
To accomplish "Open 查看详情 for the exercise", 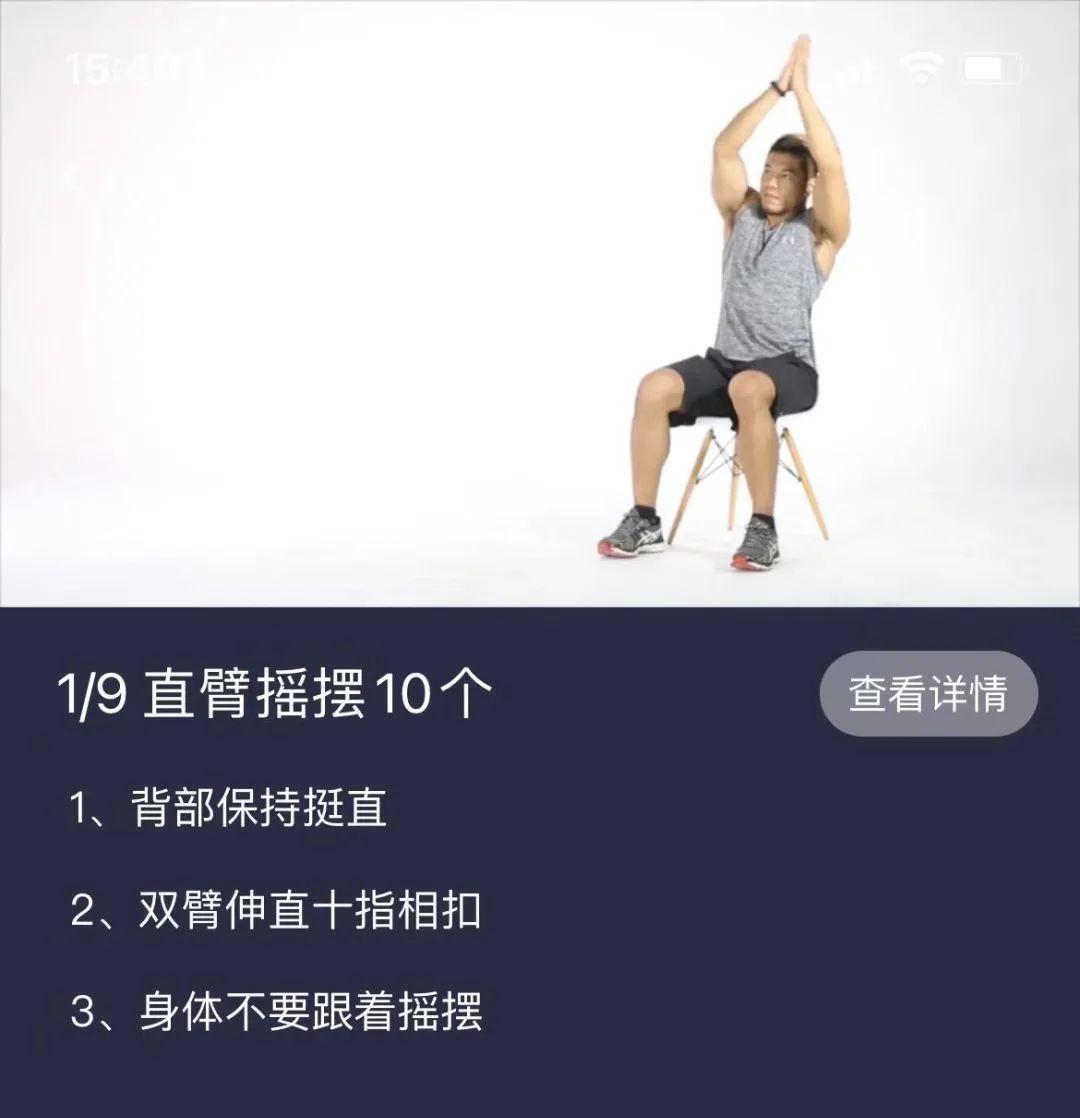I will pos(928,694).
